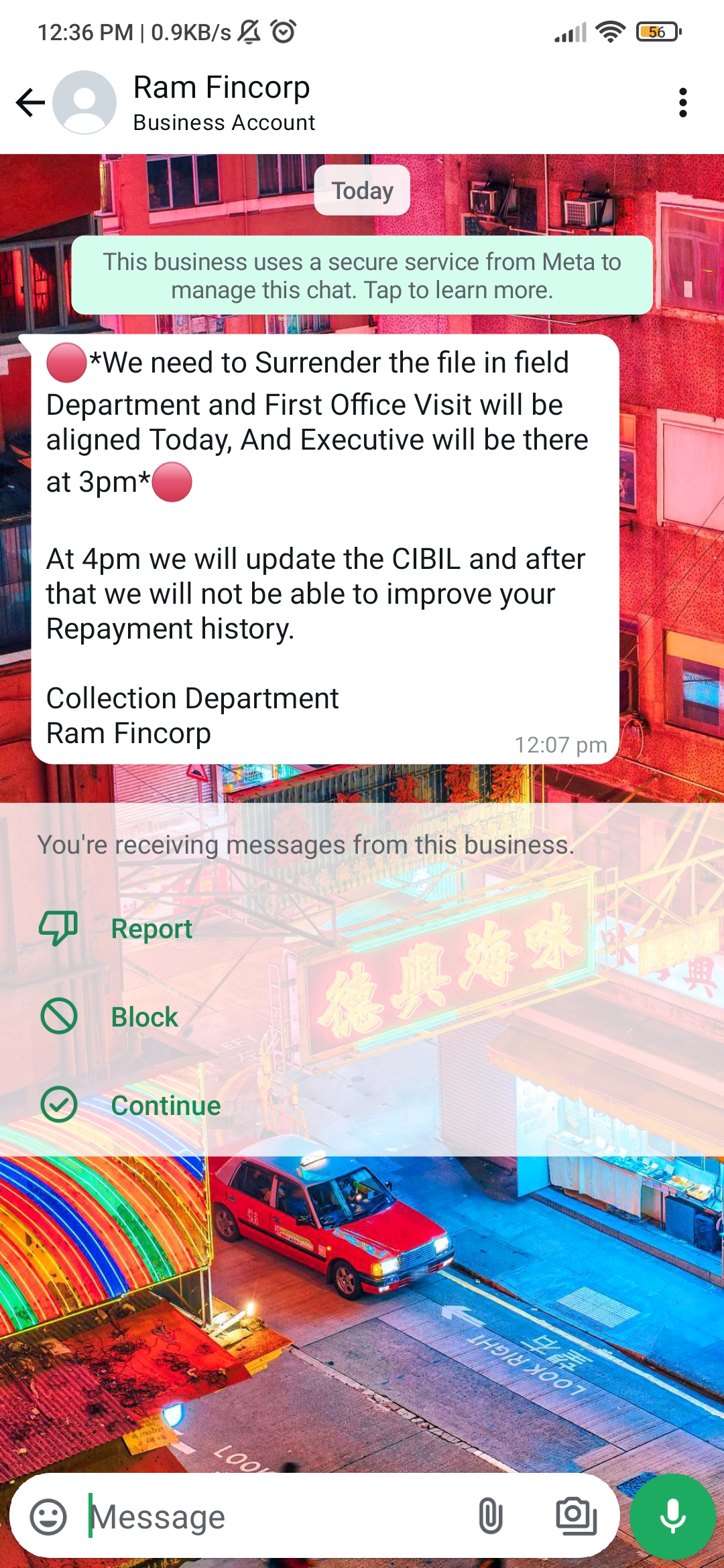Open Ram Fincorp business profile
This screenshot has width=724, height=1568.
coord(223,103)
